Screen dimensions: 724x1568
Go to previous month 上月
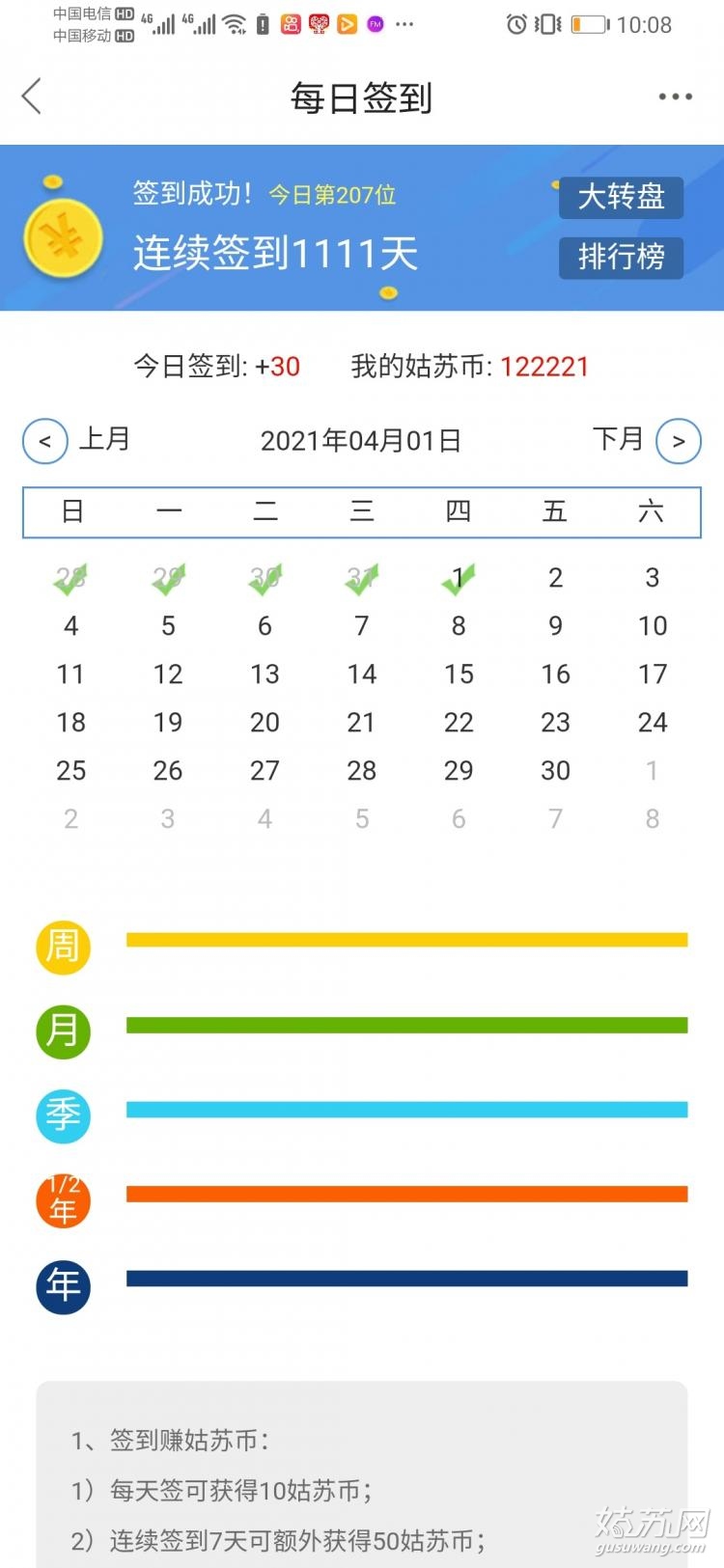[77, 440]
